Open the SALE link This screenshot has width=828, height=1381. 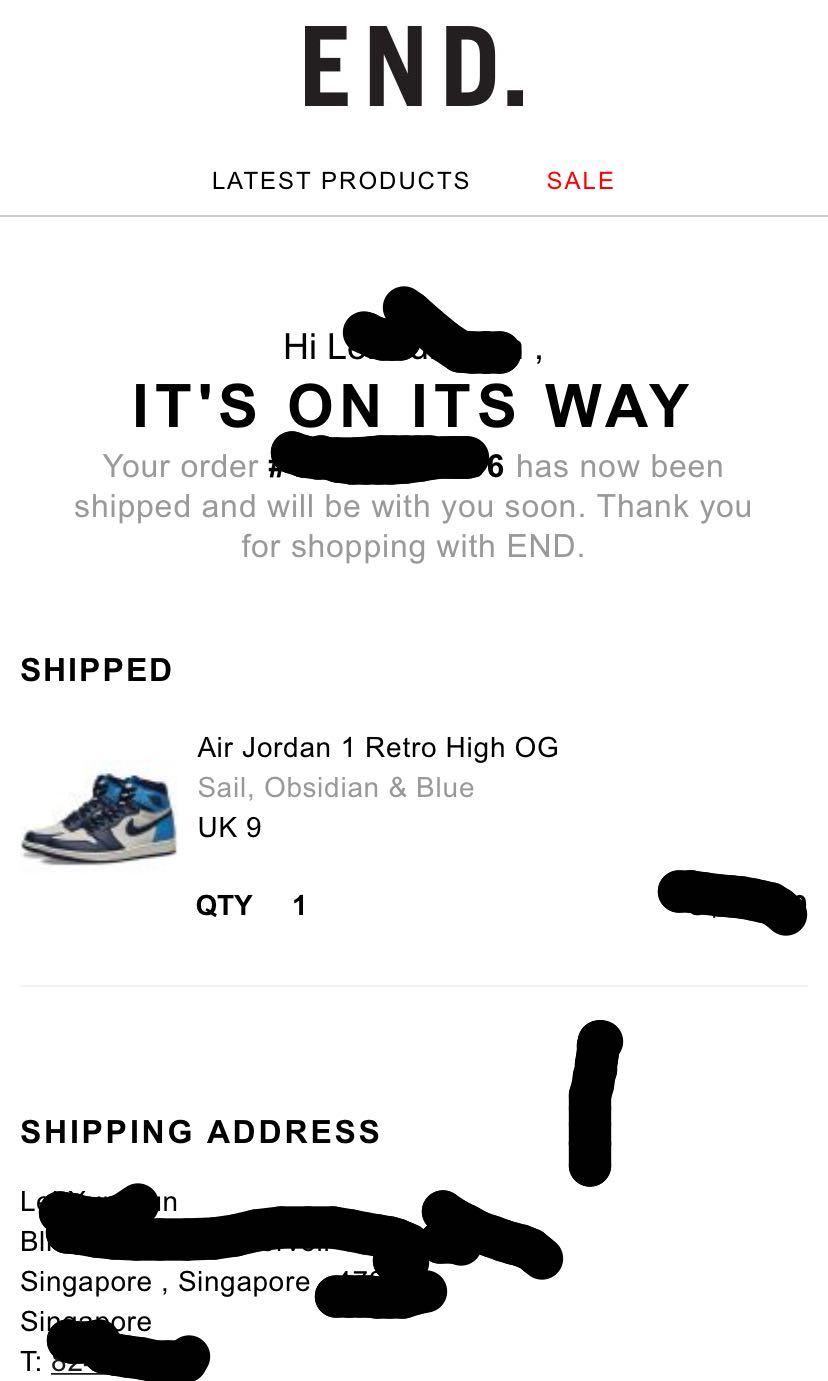click(580, 181)
